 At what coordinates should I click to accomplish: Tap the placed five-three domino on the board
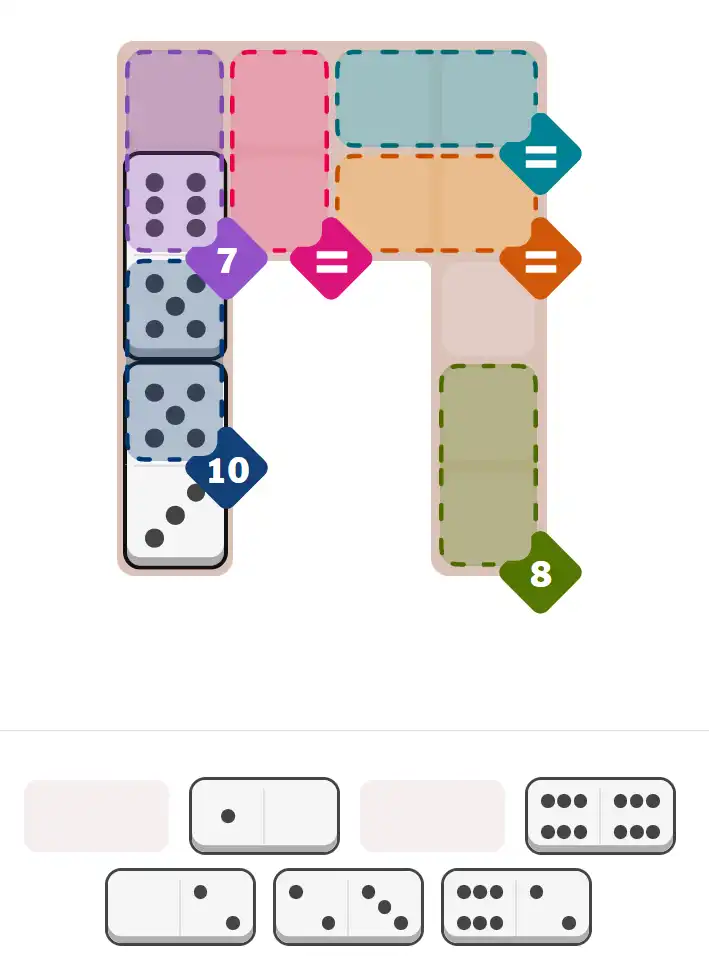(175, 464)
